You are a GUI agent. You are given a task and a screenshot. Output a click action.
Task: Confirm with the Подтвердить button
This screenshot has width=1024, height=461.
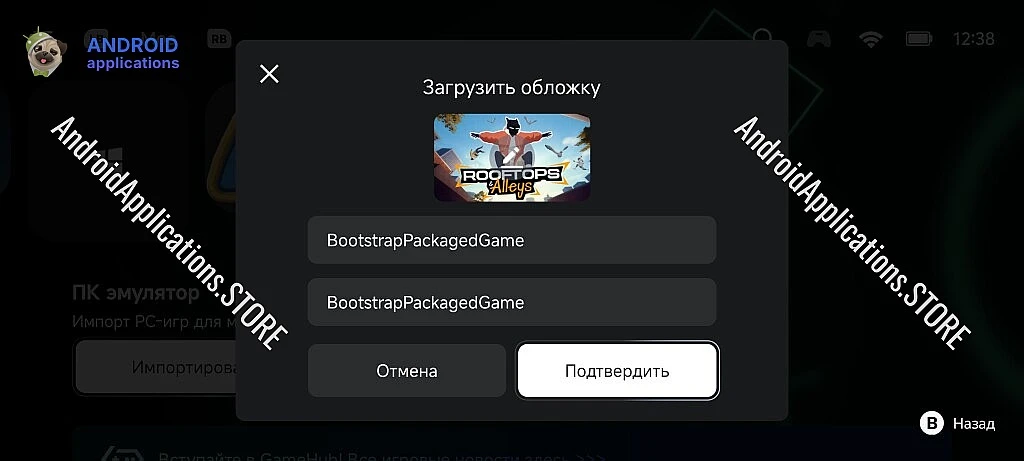617,371
